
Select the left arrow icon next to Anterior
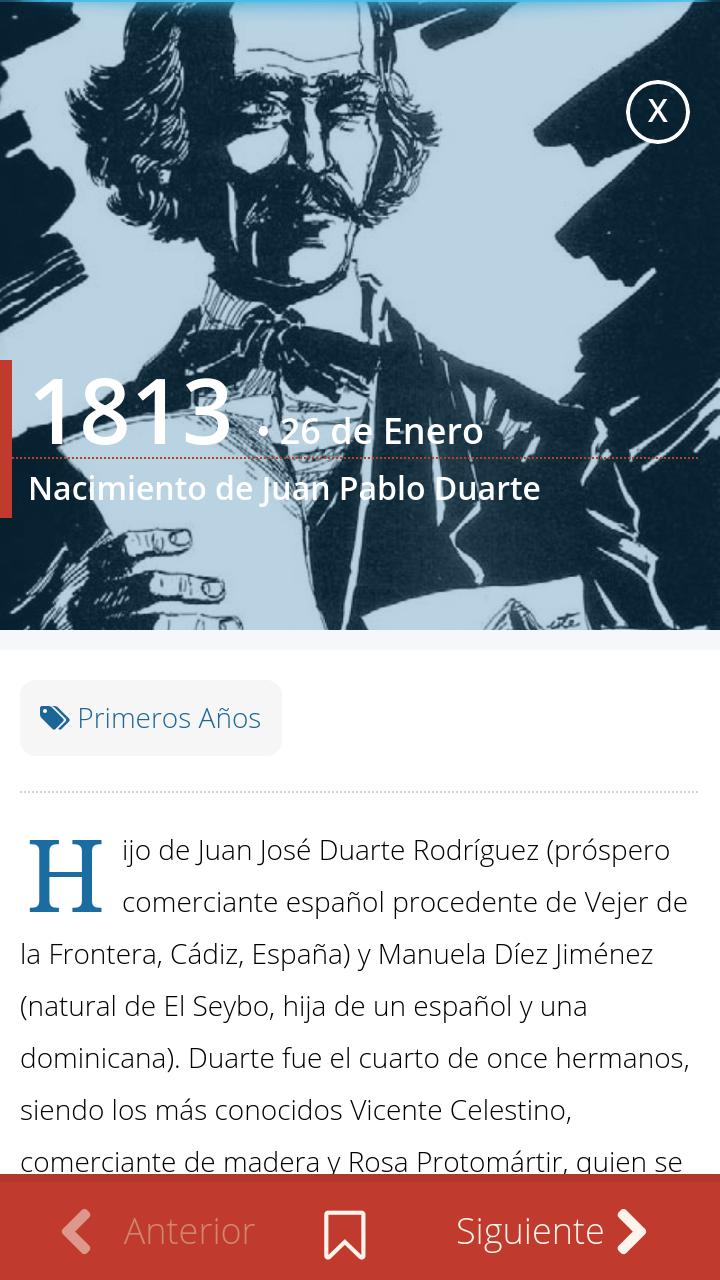[x=75, y=1232]
